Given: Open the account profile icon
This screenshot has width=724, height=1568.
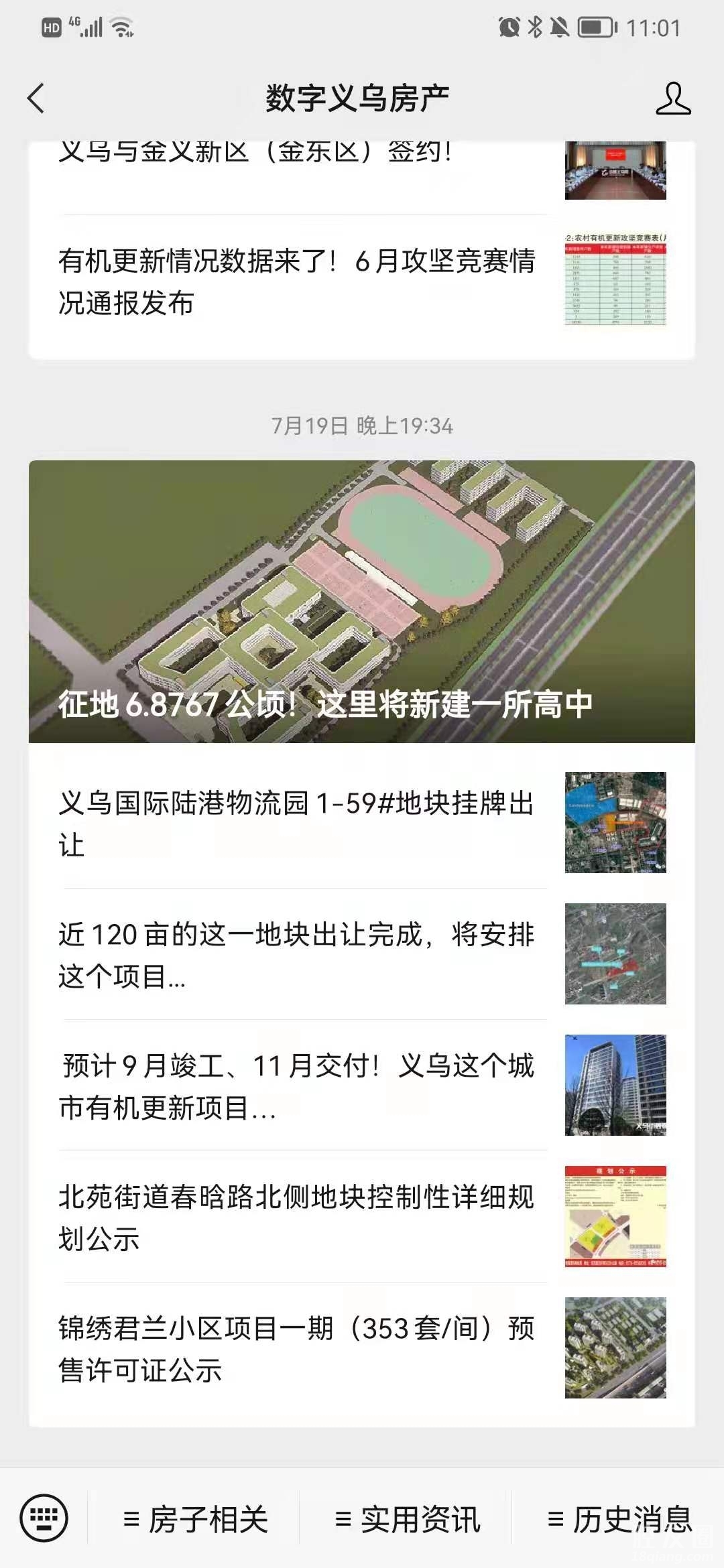Looking at the screenshot, I should coord(672,99).
